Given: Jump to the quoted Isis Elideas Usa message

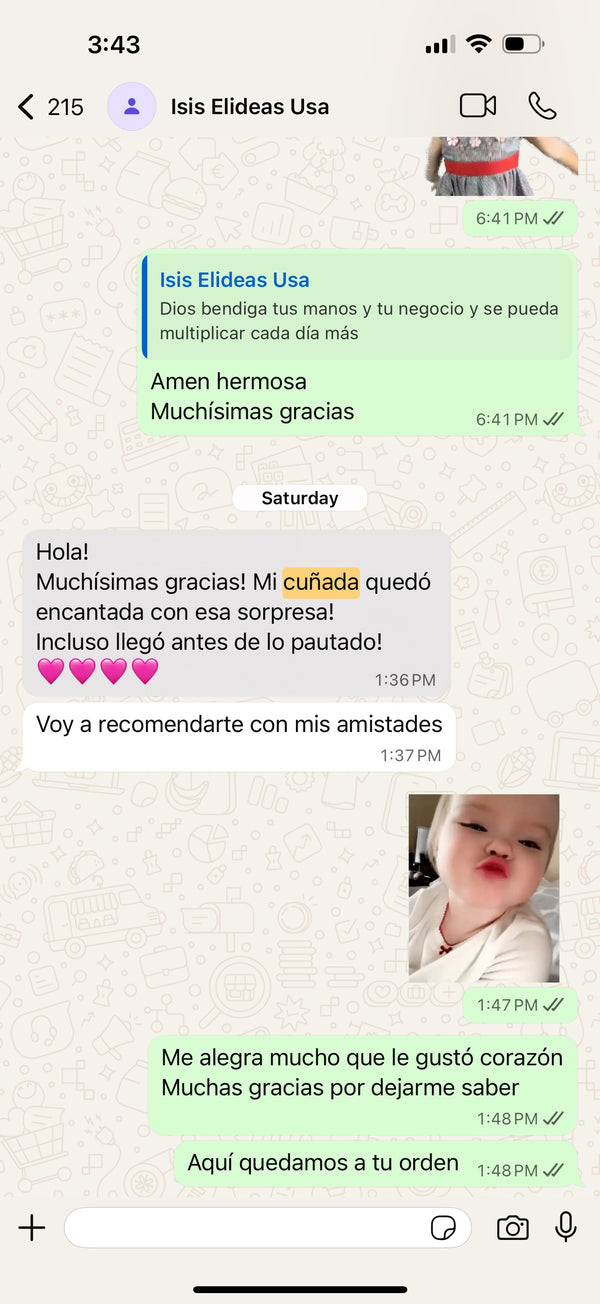Looking at the screenshot, I should point(358,307).
